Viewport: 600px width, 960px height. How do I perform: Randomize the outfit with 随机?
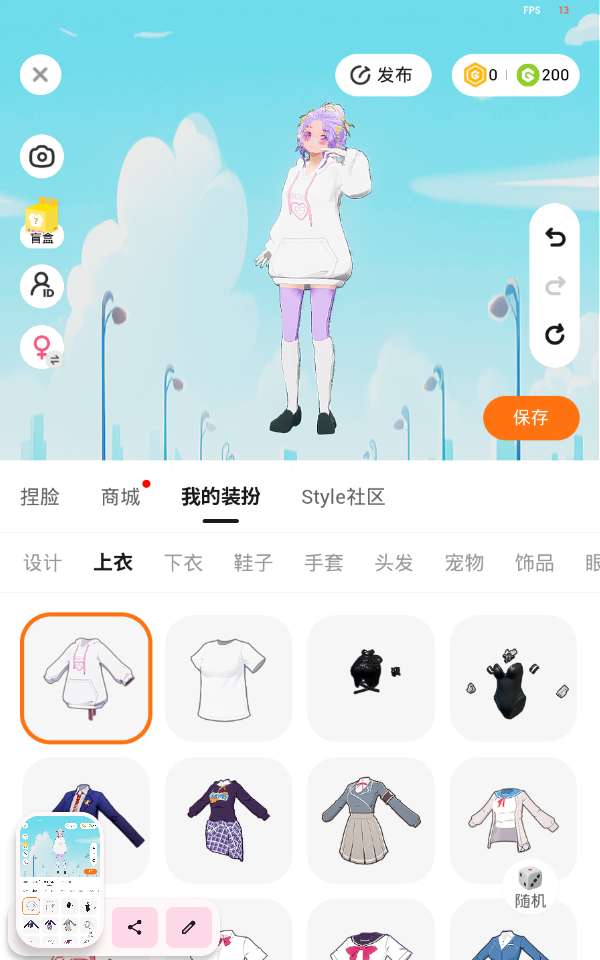[530, 887]
